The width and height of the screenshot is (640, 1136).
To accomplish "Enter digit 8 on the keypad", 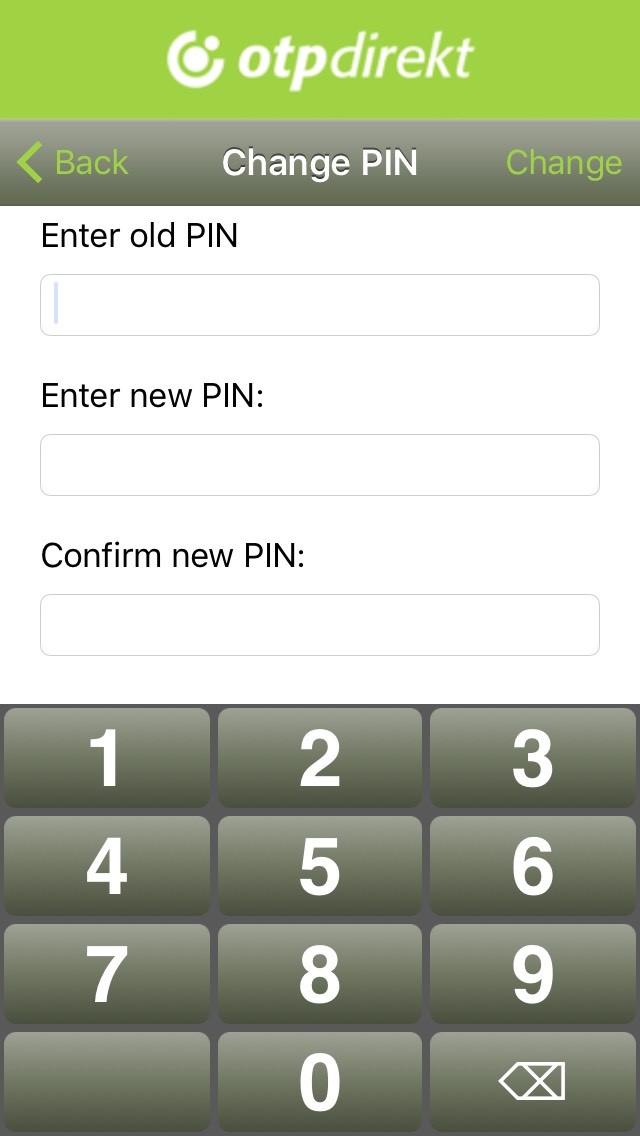I will 320,974.
